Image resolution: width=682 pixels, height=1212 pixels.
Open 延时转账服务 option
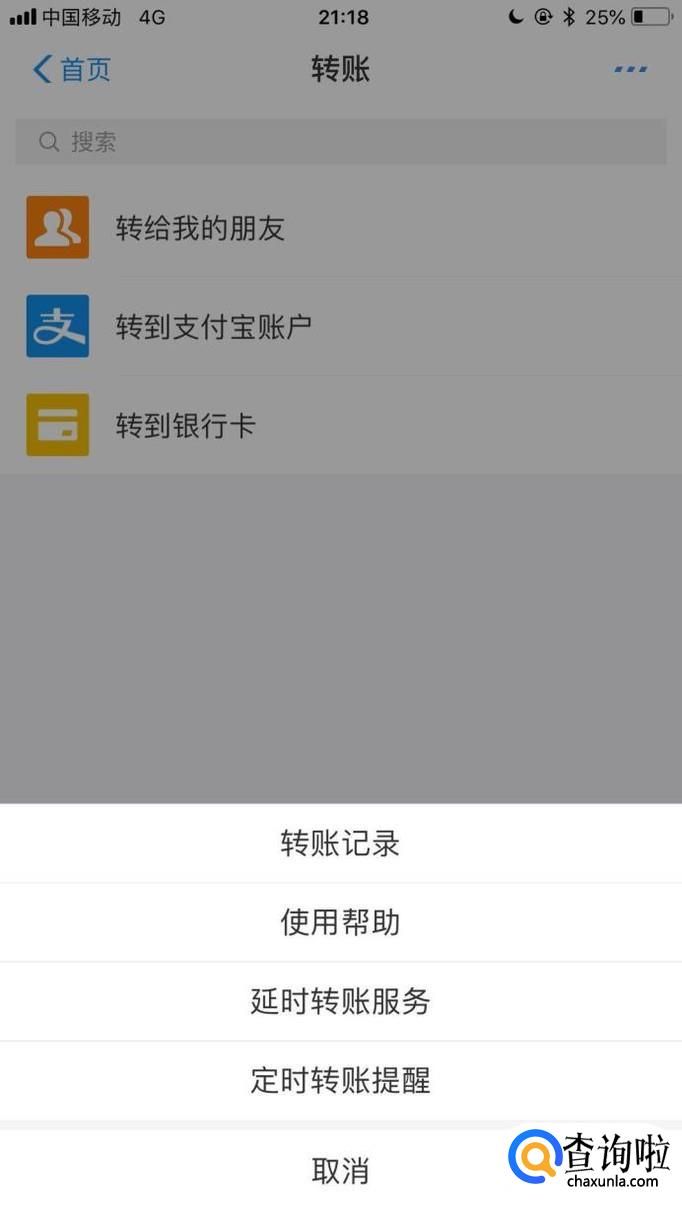click(x=340, y=1001)
